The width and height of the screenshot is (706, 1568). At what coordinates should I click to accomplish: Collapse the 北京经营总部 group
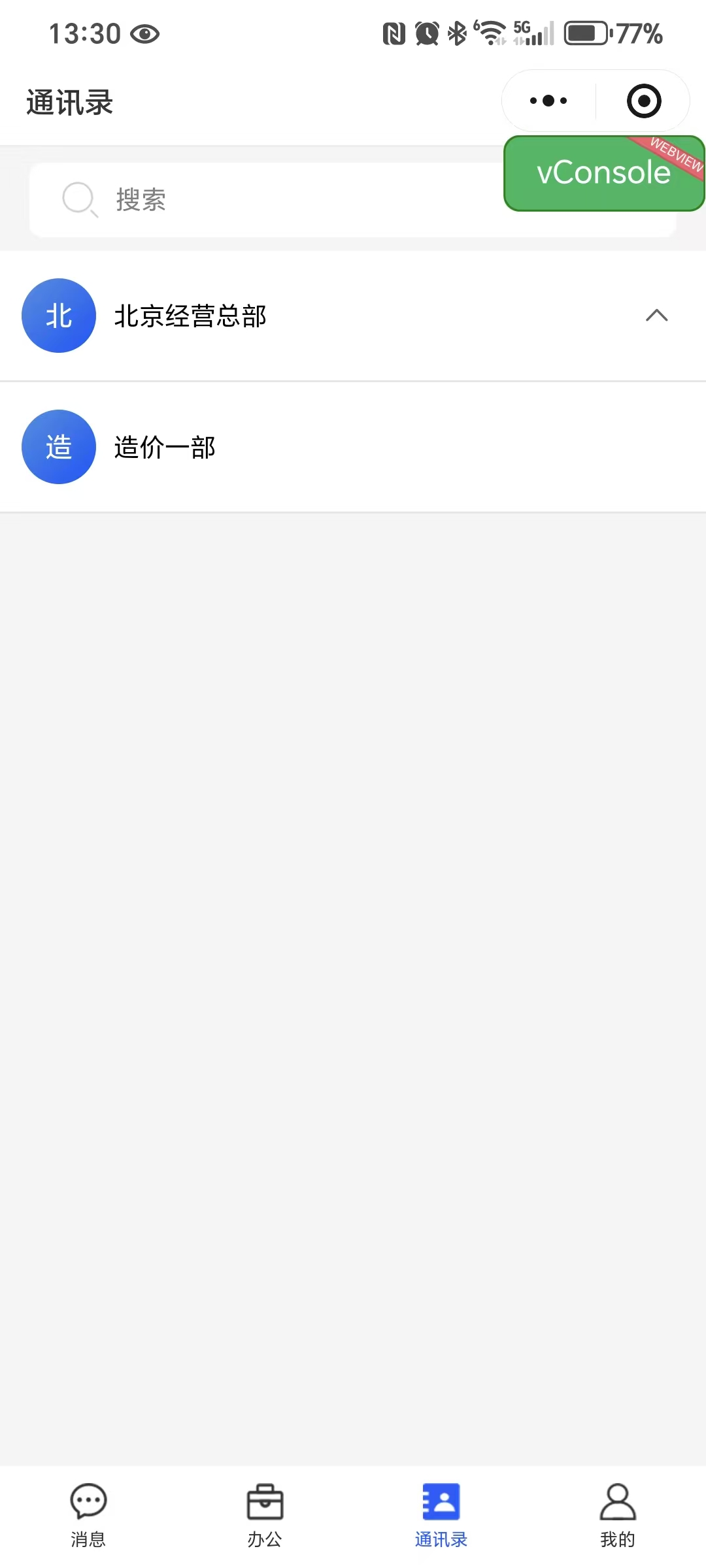pos(656,316)
